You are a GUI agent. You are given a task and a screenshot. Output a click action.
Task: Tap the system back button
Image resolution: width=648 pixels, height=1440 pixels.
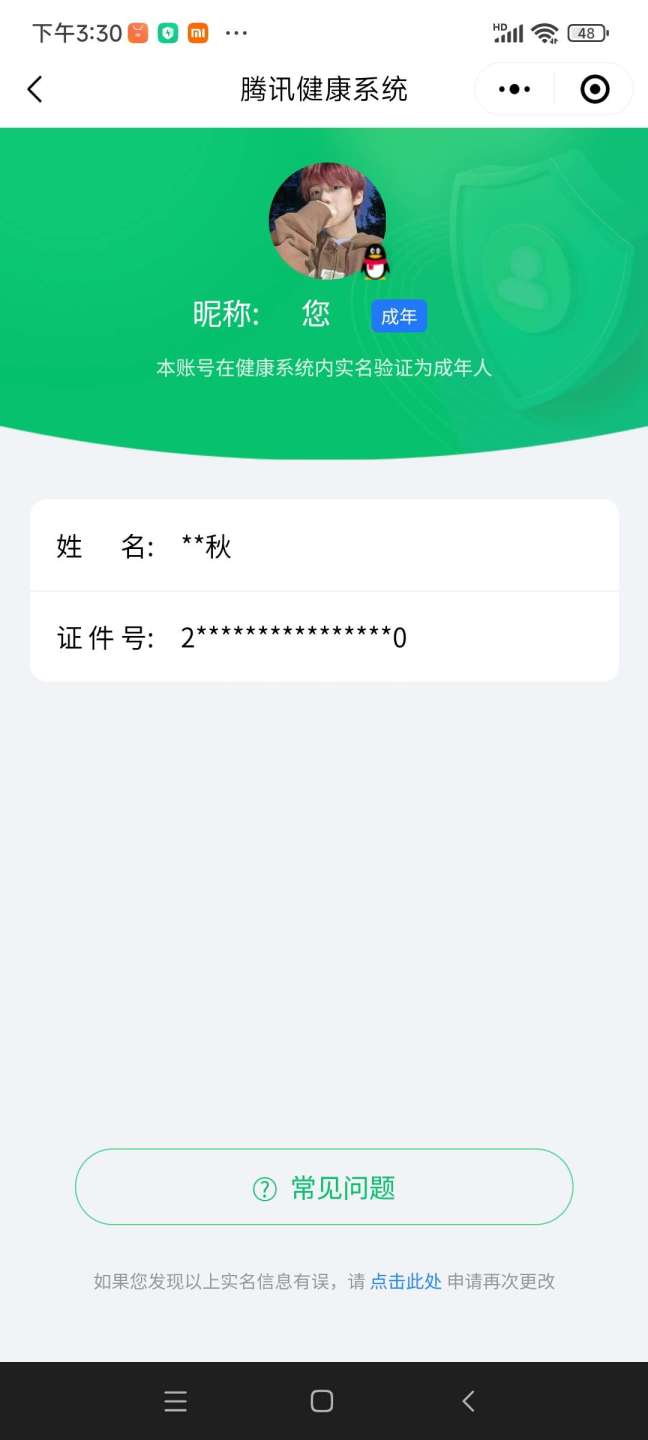coord(468,1401)
